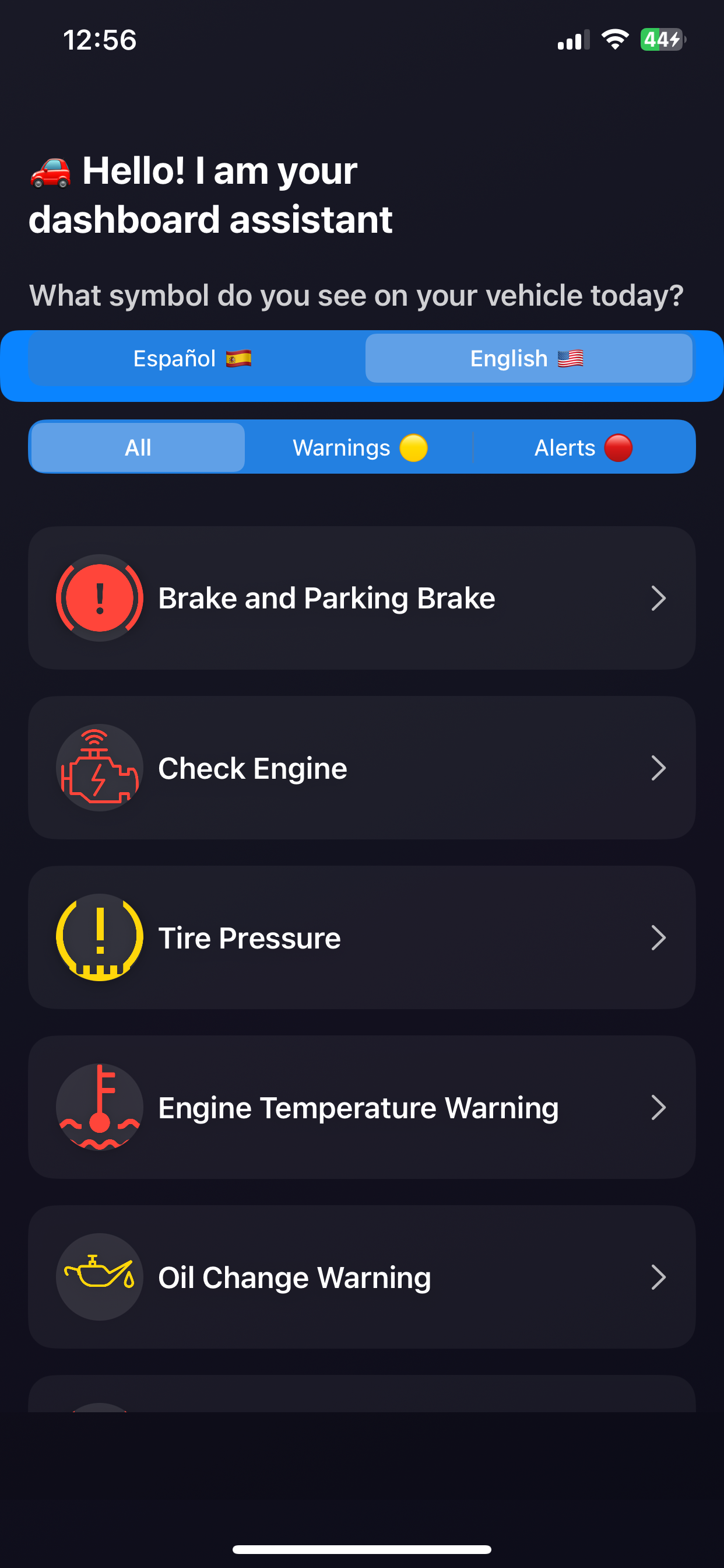Show All symbols filter
Image resolution: width=724 pixels, height=1568 pixels.
point(138,447)
